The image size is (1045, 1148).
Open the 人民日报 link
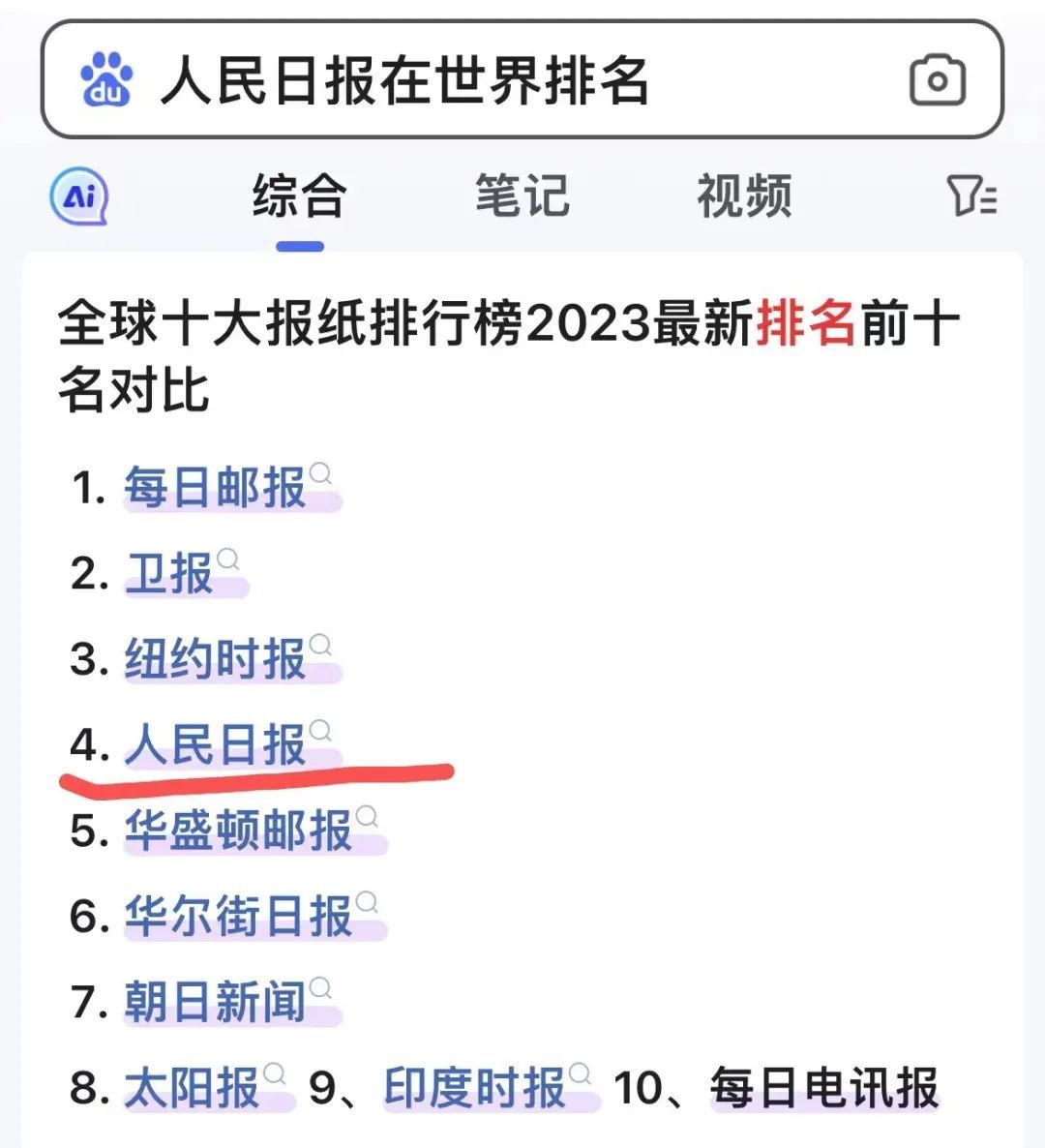(216, 744)
